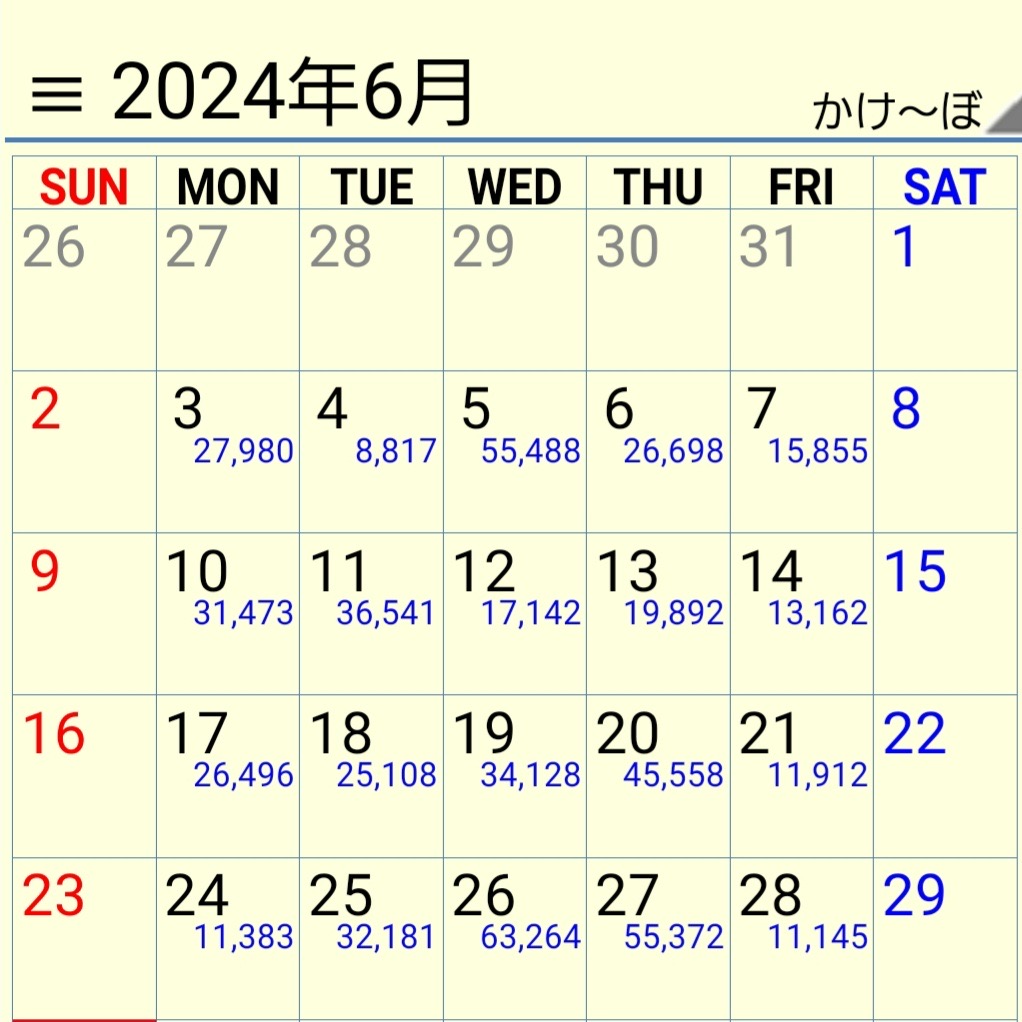Select June 26 with 63,264

tap(515, 937)
